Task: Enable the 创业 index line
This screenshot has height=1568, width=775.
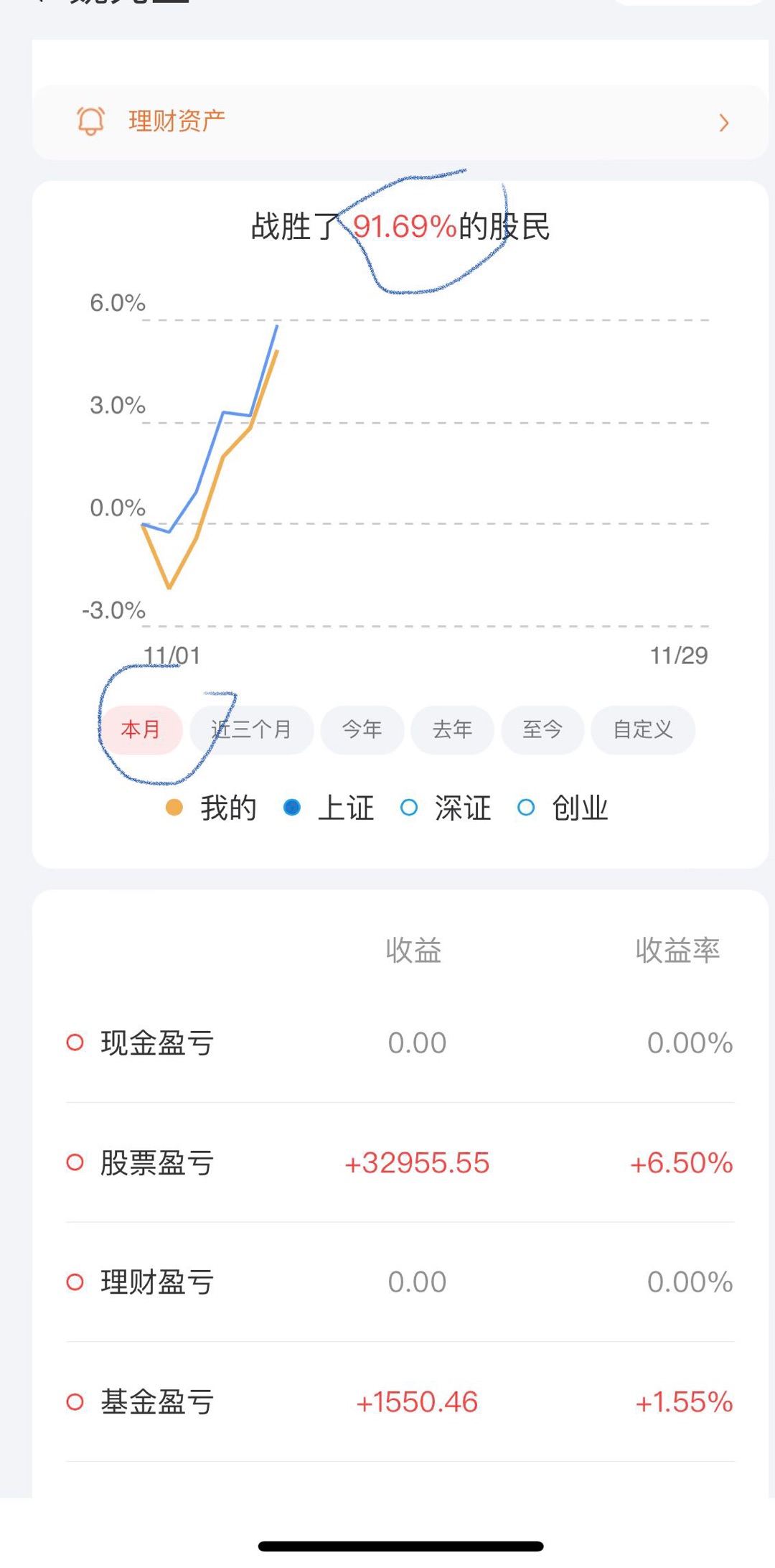Action: (564, 808)
